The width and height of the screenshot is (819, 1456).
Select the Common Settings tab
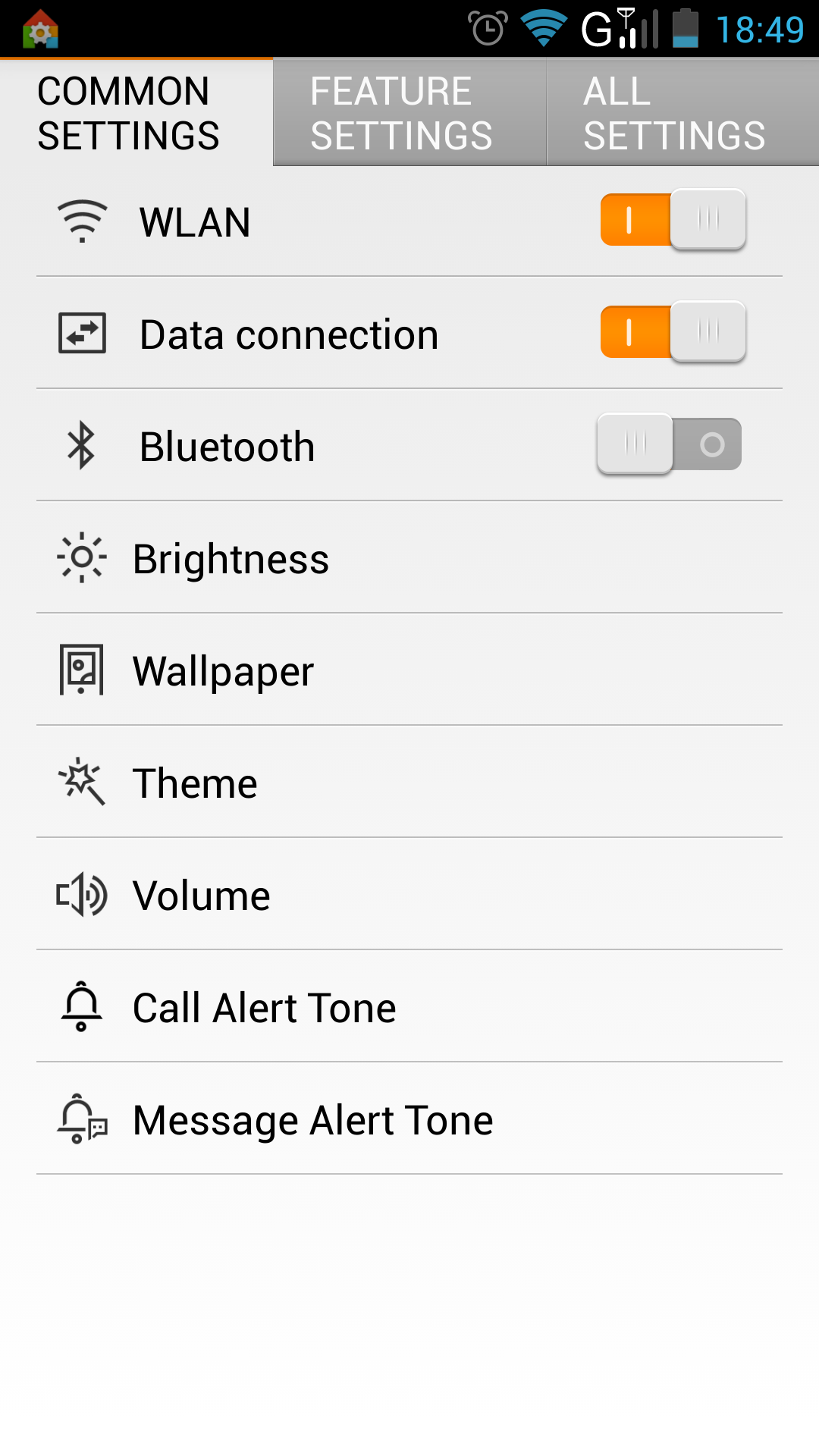136,113
